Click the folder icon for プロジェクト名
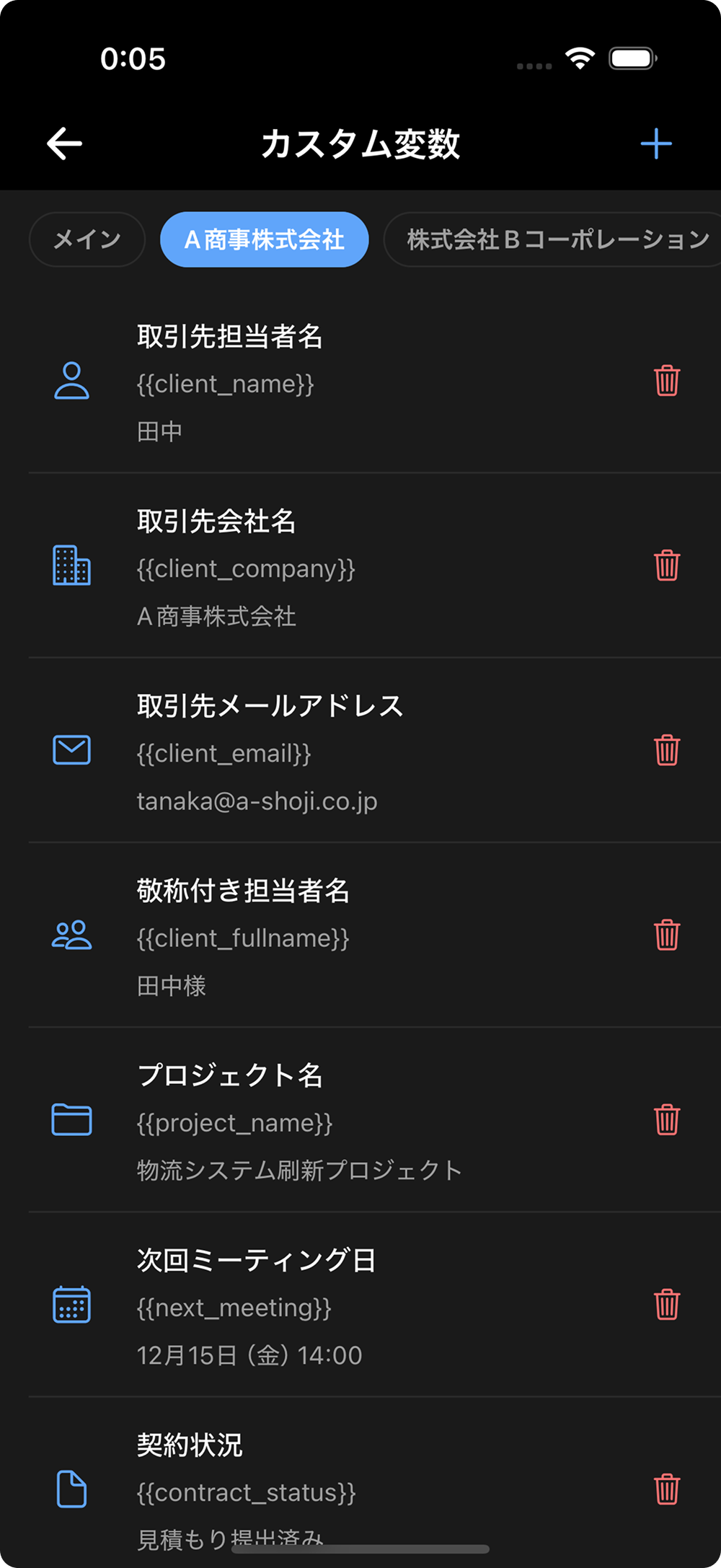The width and height of the screenshot is (721, 1568). tap(71, 1120)
